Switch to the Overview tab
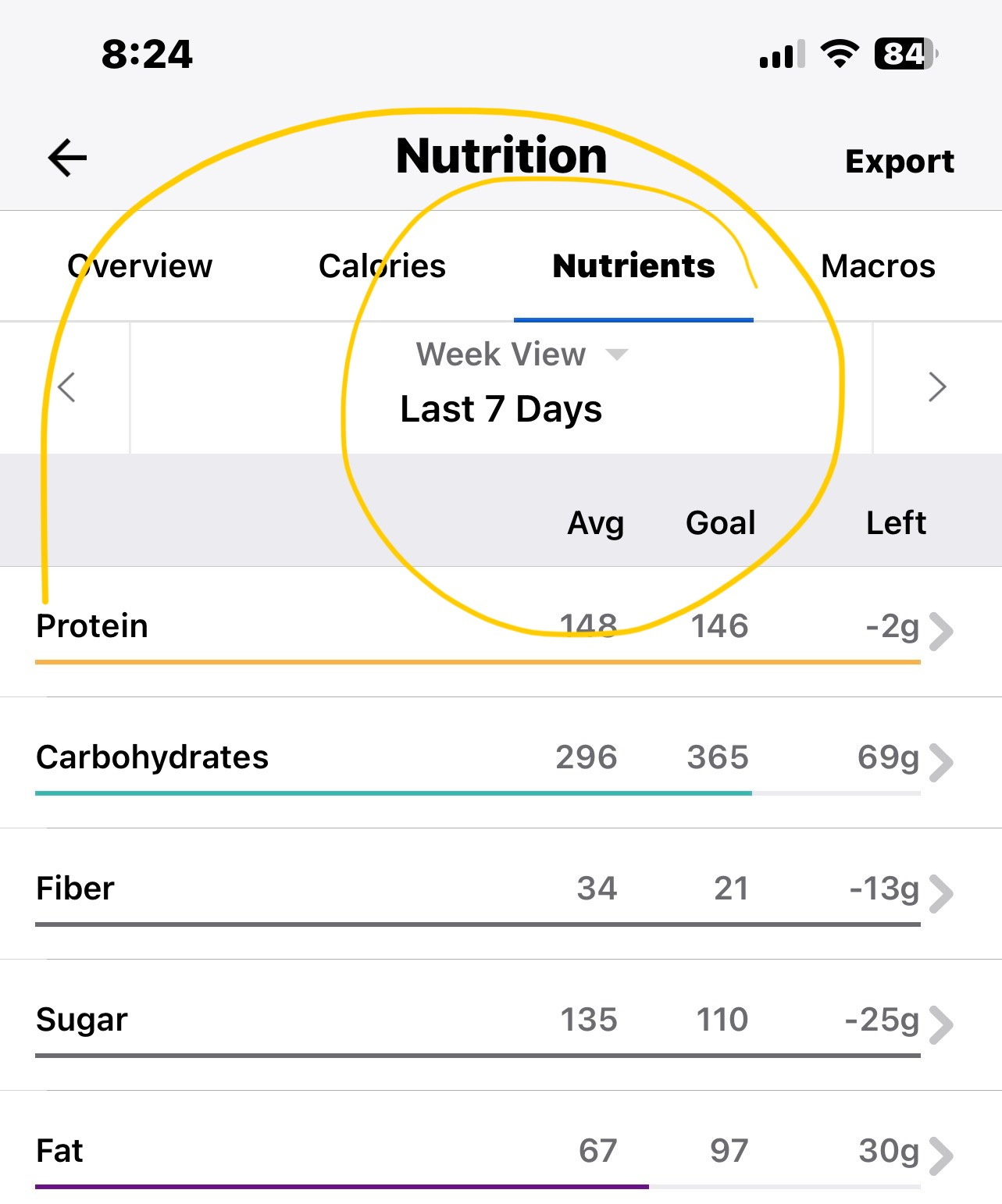Screen dimensions: 1002x1204 click(140, 266)
